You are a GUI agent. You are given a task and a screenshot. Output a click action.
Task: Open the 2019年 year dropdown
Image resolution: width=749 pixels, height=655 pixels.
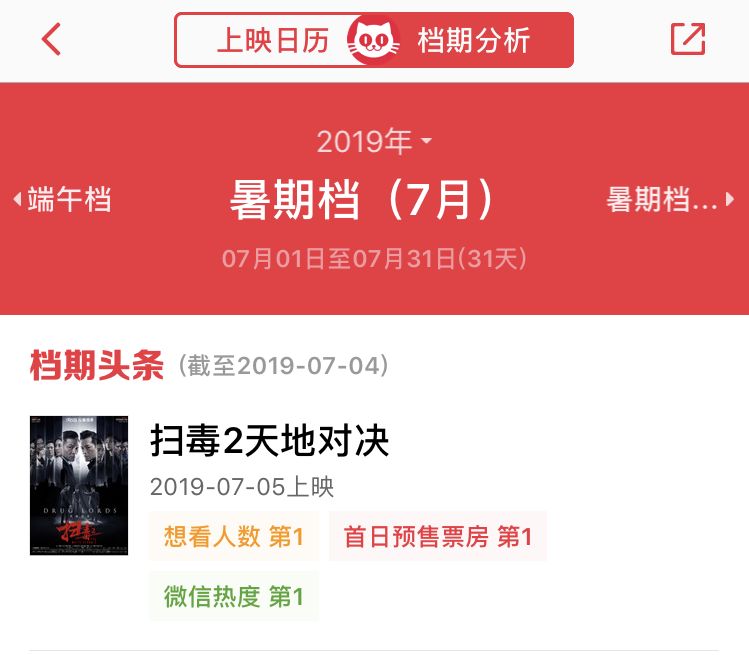coord(374,142)
